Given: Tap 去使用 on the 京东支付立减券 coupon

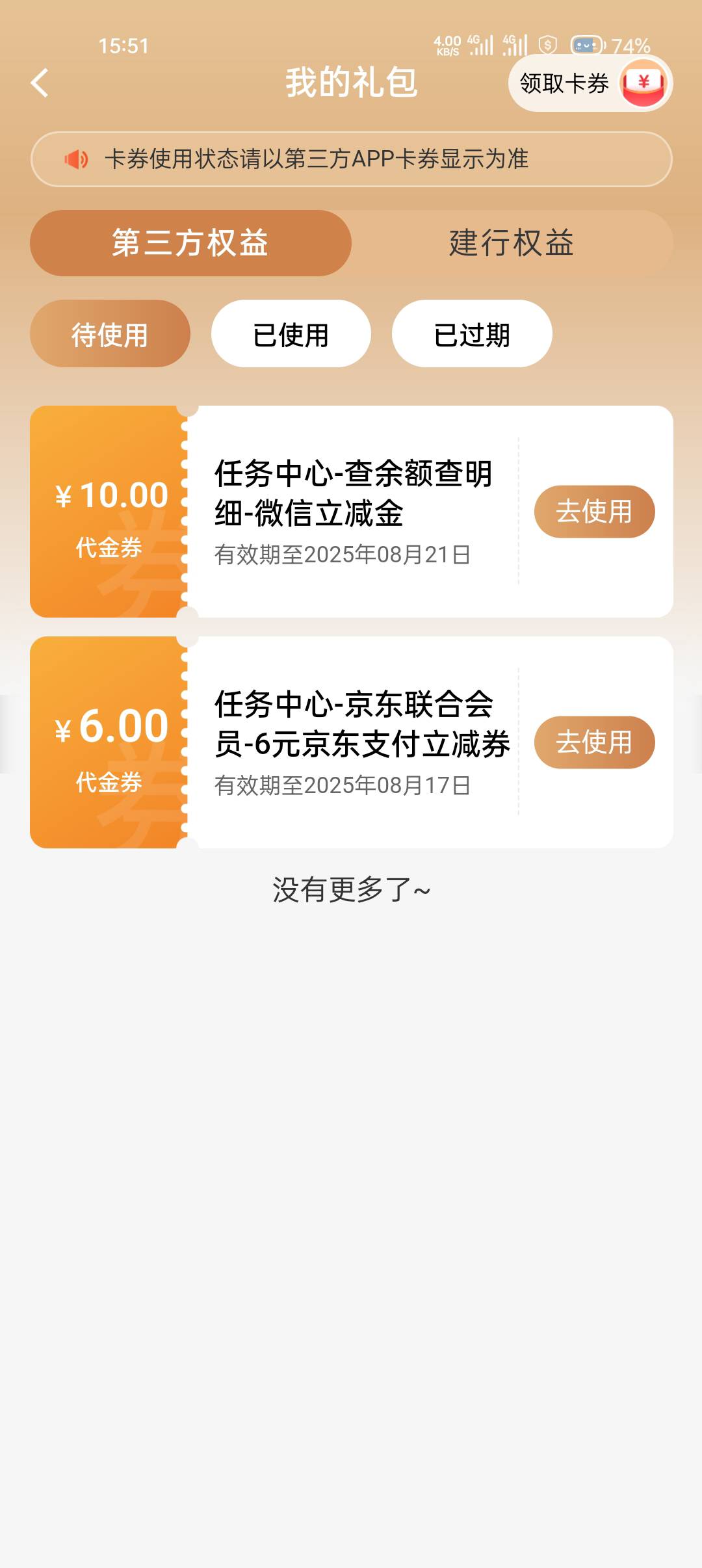Looking at the screenshot, I should pyautogui.click(x=594, y=742).
